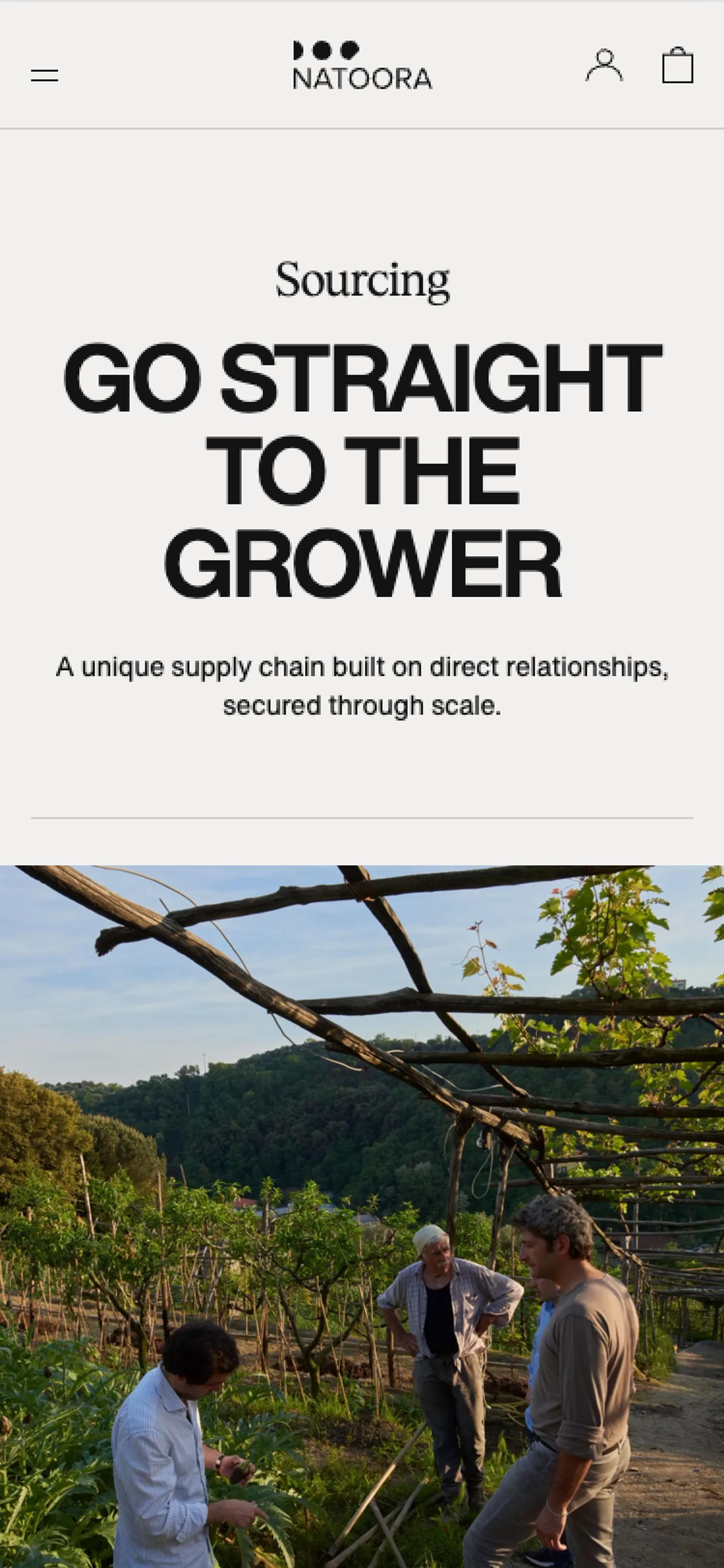Open the account profile icon
The height and width of the screenshot is (1568, 724).
coord(604,65)
